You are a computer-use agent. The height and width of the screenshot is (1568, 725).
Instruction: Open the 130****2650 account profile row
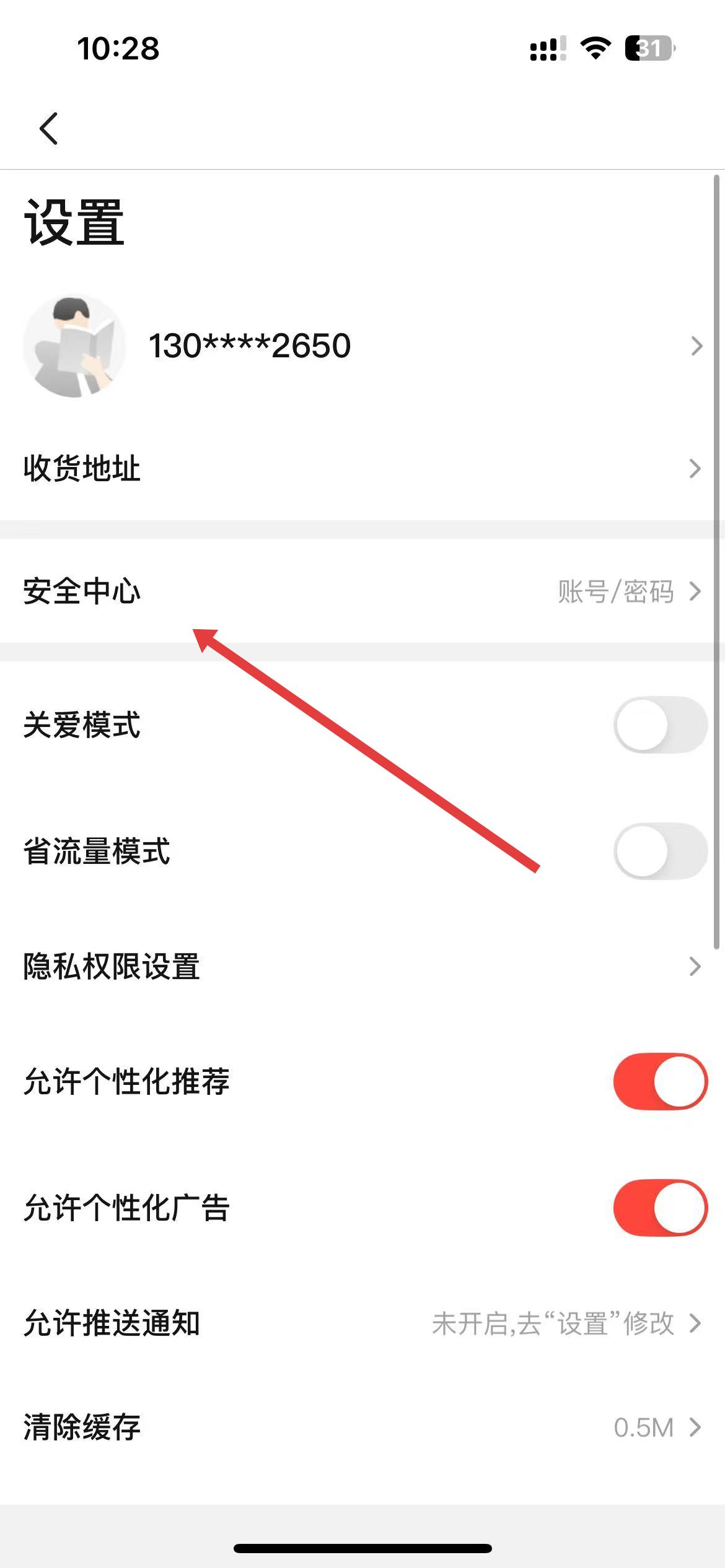[362, 346]
